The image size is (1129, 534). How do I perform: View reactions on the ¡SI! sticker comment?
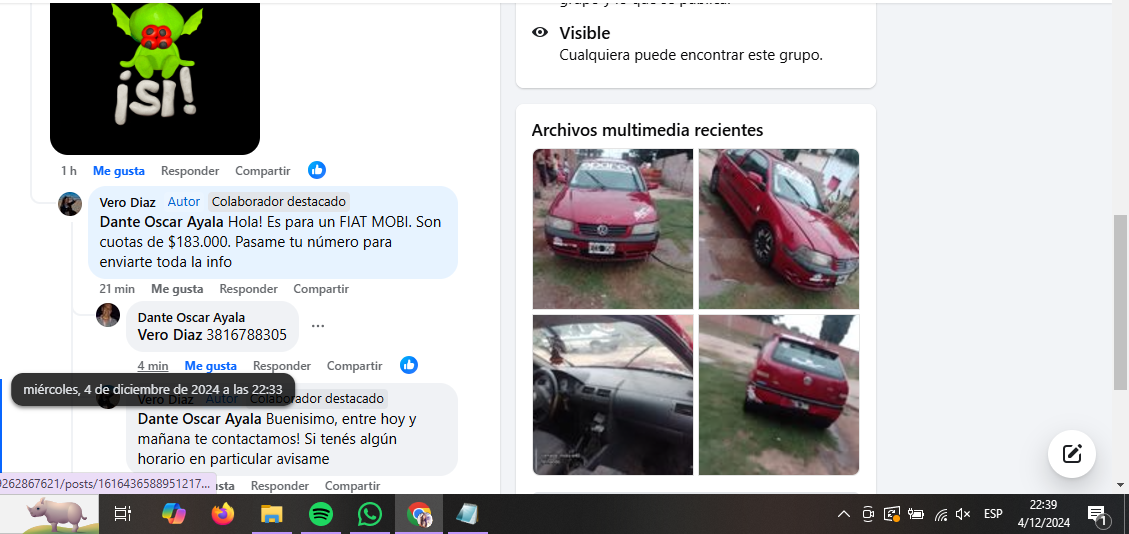tap(317, 171)
